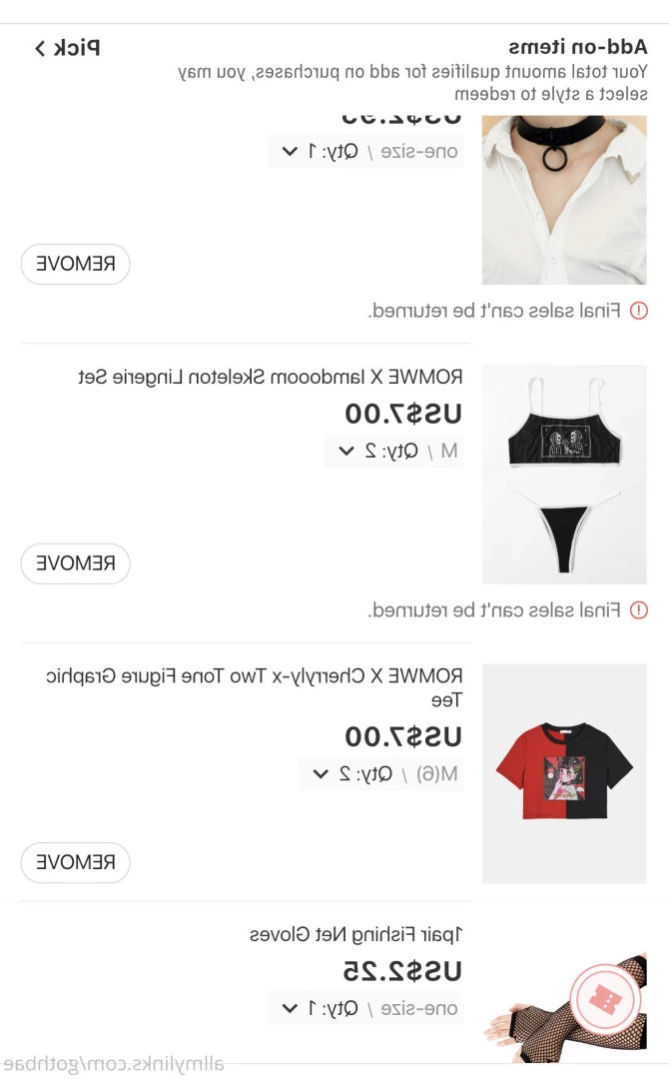Open the Fishing Net Gloves product title
This screenshot has width=669, height=1079.
pyautogui.click(x=356, y=935)
